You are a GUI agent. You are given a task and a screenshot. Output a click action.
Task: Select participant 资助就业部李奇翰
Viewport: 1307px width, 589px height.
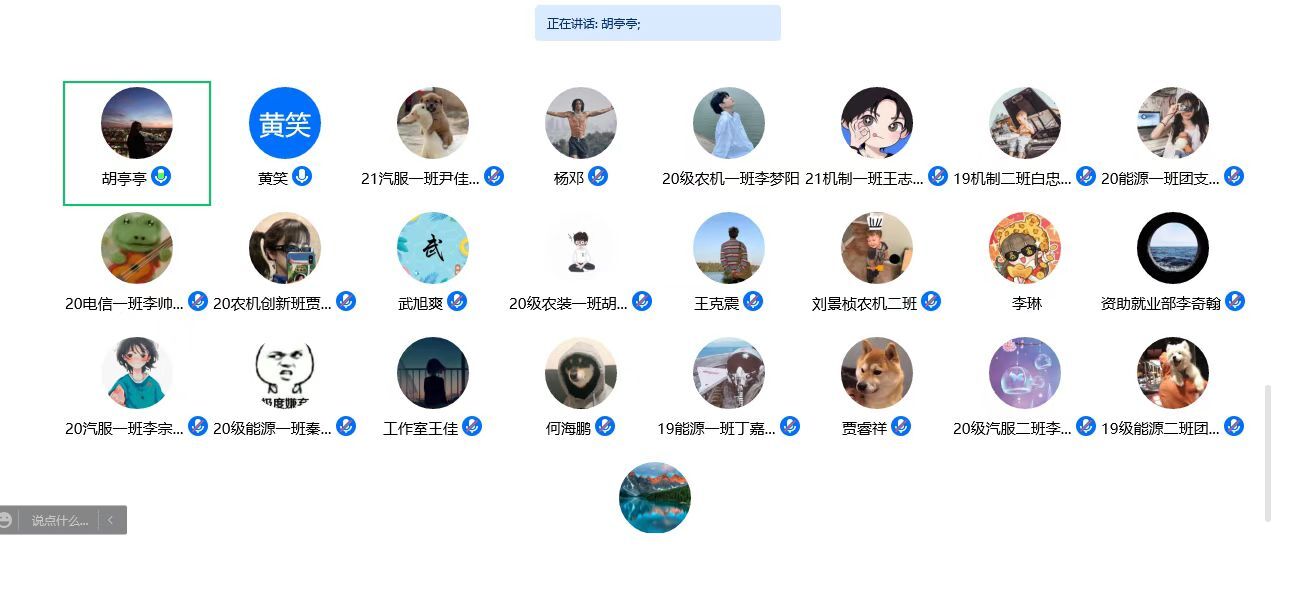[x=1173, y=248]
